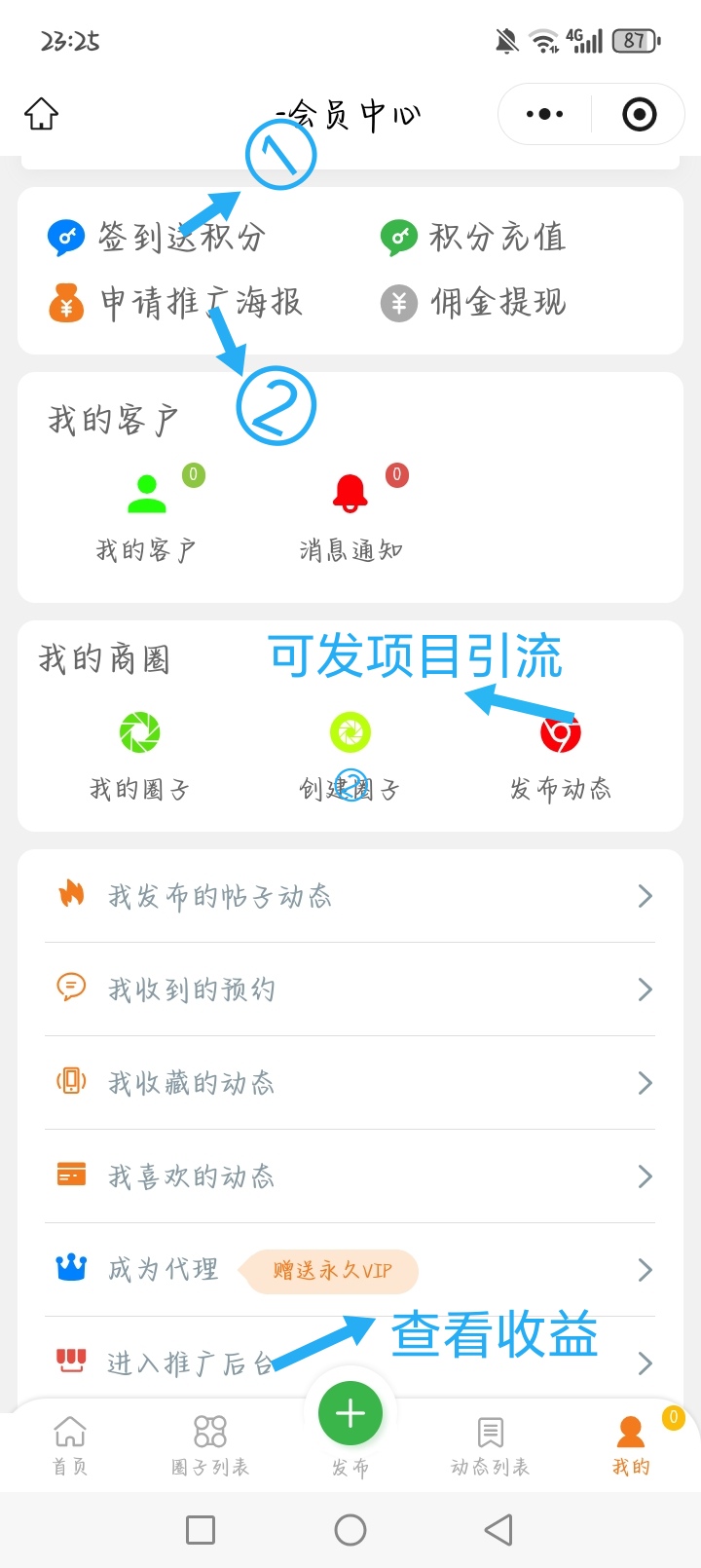Expand 我收到的预约 via its chevron
The height and width of the screenshot is (1568, 701).
tap(644, 989)
